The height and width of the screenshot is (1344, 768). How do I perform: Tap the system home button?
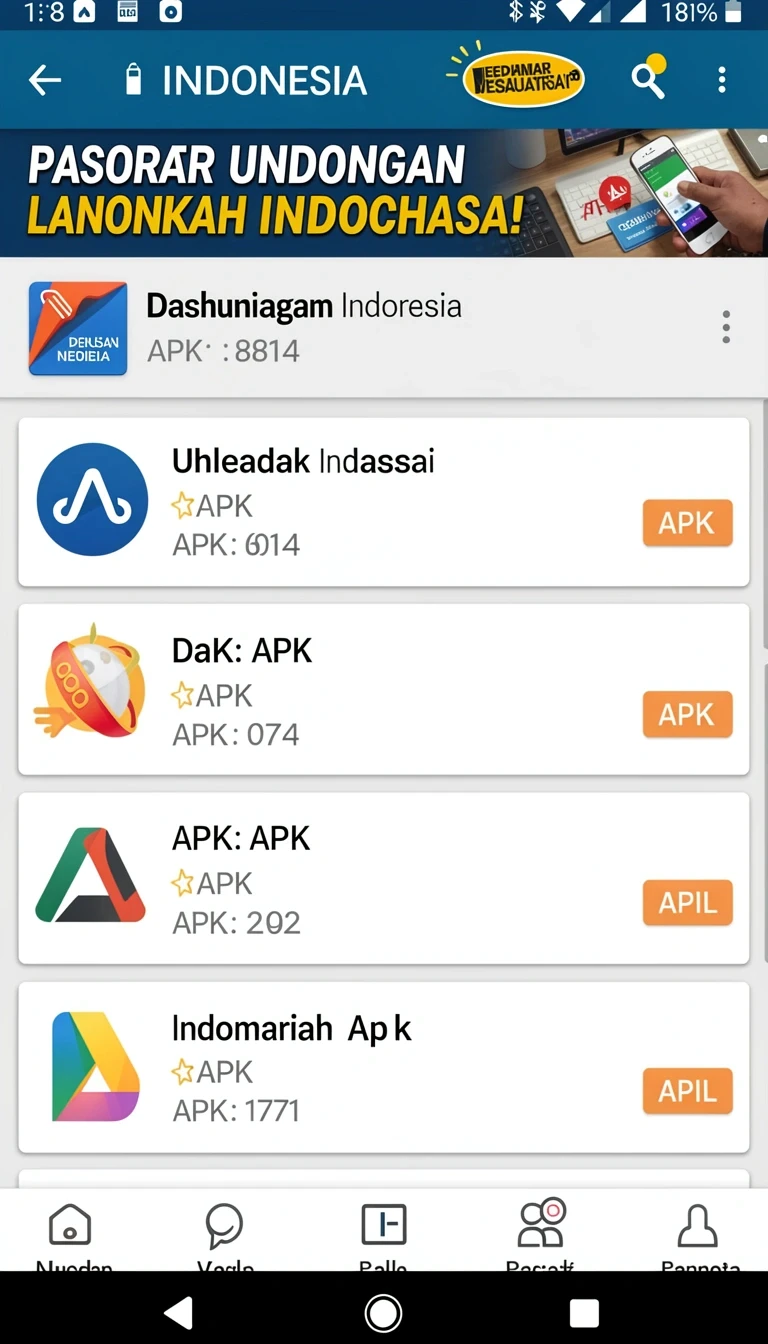pos(383,1311)
